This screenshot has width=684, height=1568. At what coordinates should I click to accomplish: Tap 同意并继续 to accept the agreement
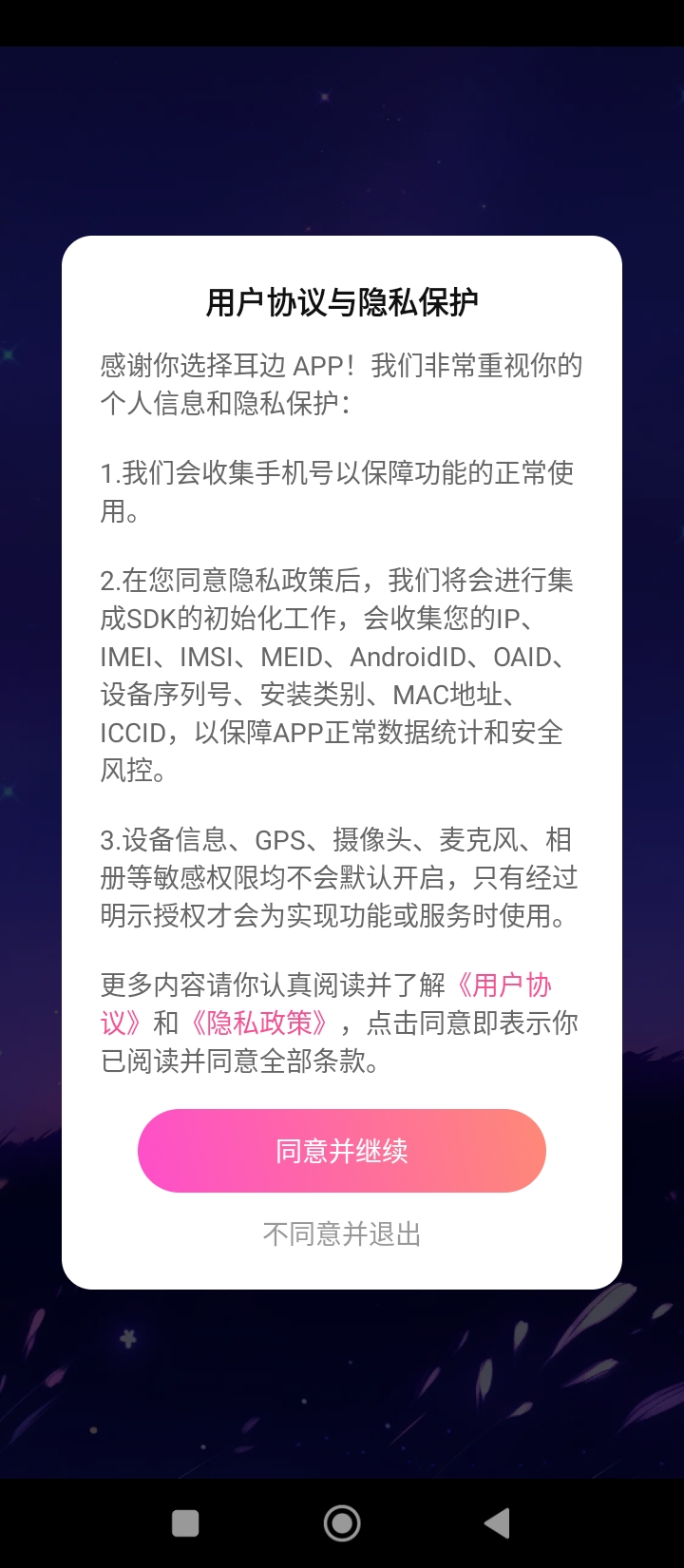click(x=342, y=1151)
